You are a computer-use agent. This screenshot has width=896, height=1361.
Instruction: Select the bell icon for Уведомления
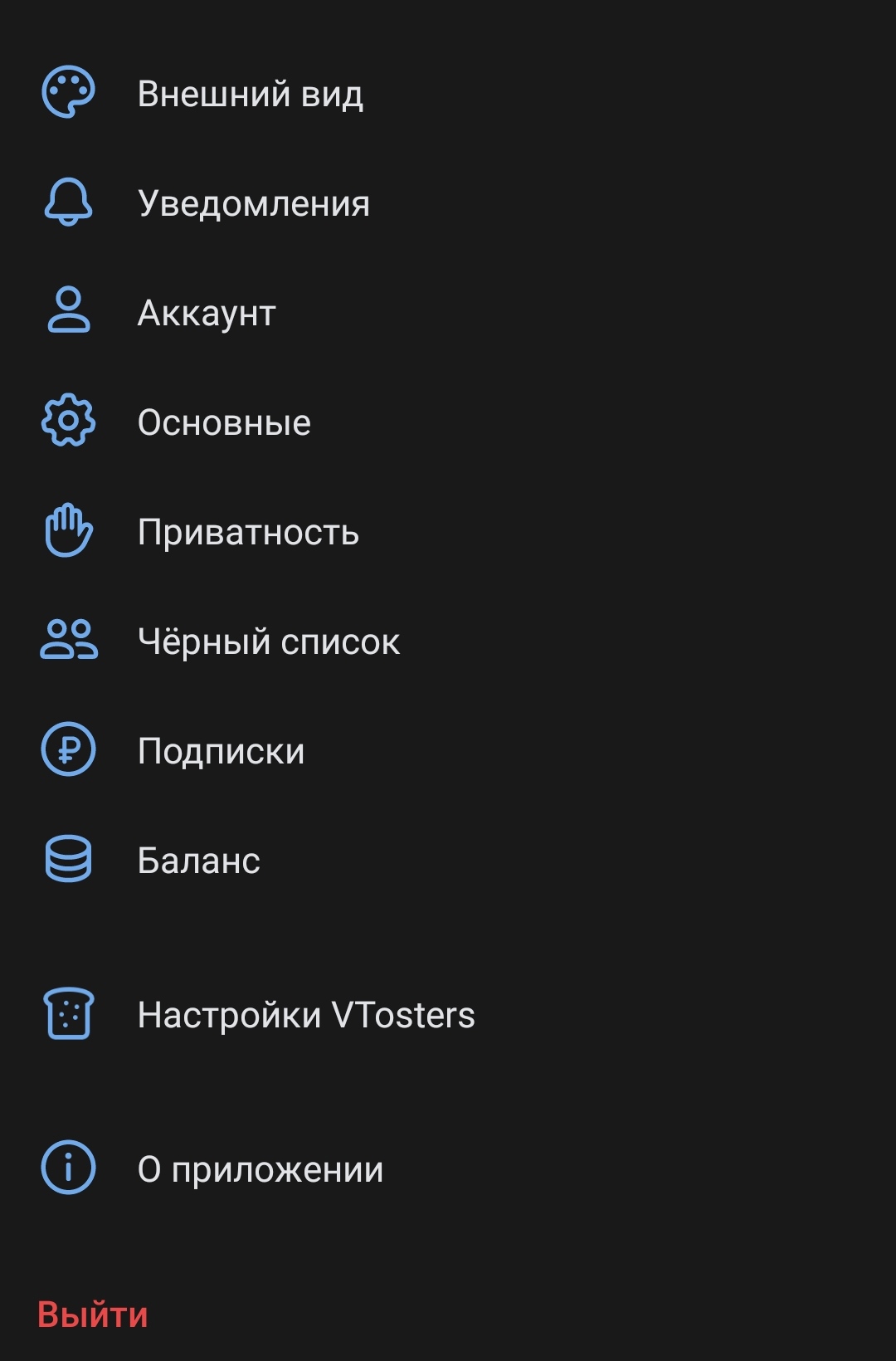pos(68,202)
